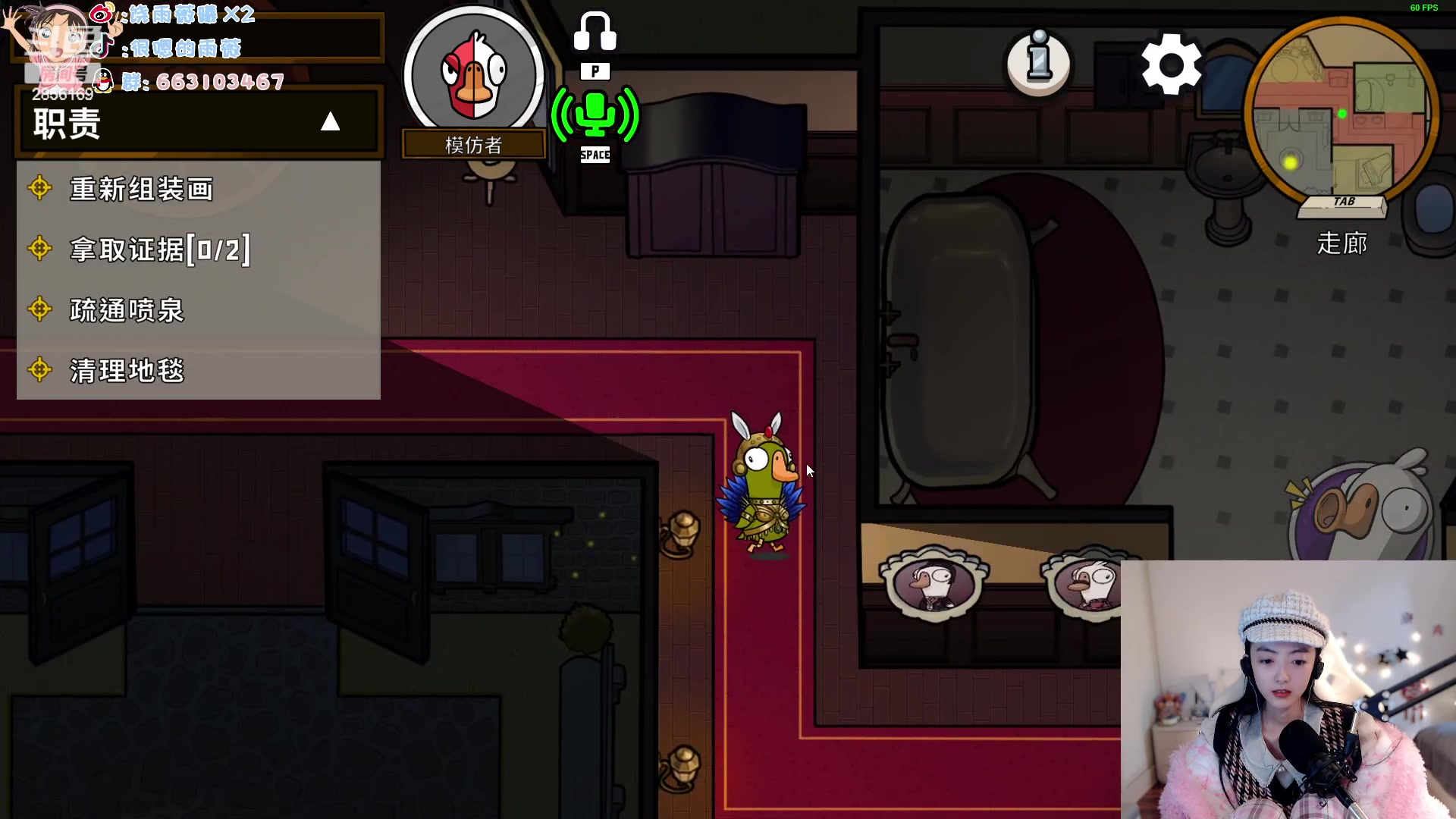Open the 模仿者 role avatar
The height and width of the screenshot is (819, 1456).
(x=474, y=74)
